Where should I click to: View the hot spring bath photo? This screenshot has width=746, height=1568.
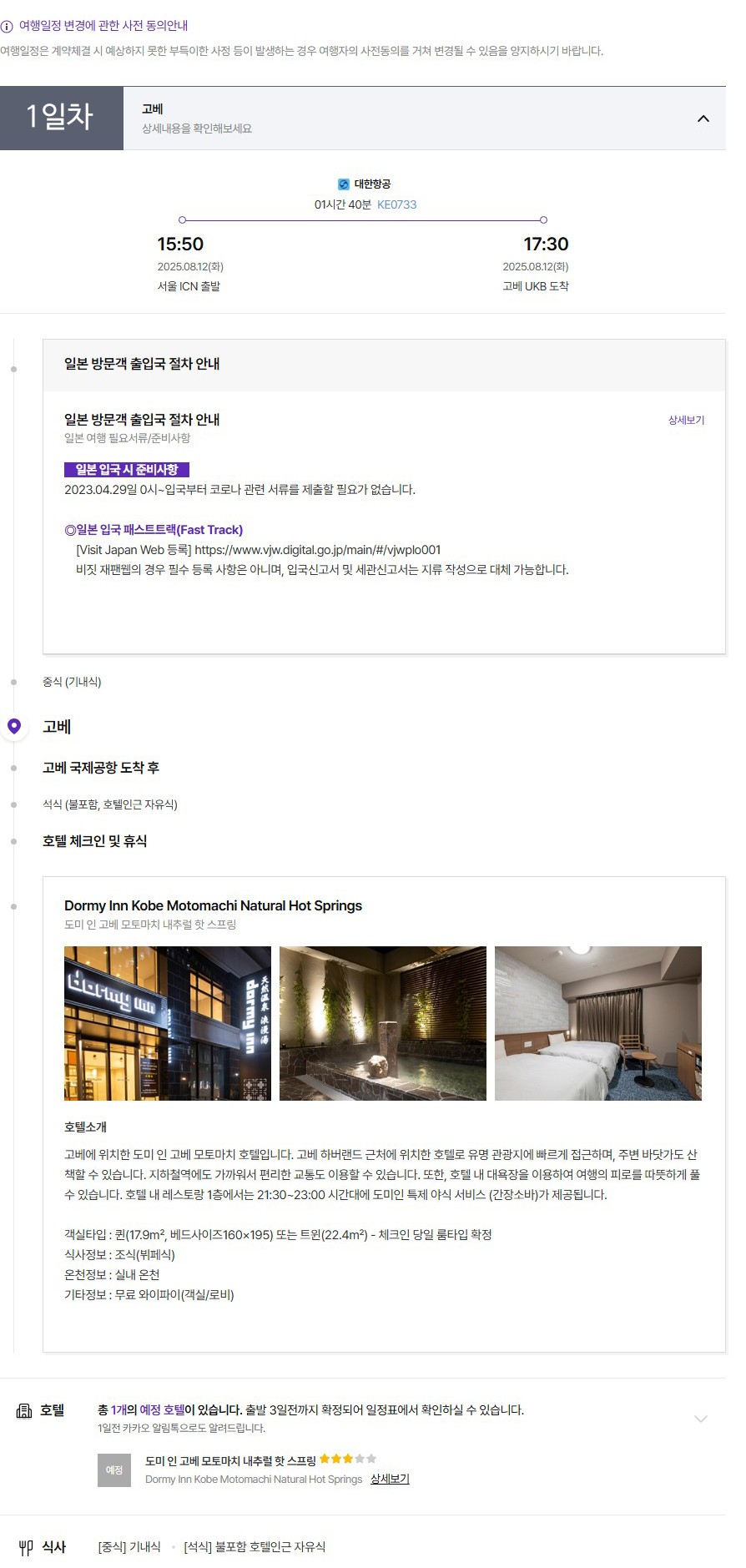coord(383,1023)
